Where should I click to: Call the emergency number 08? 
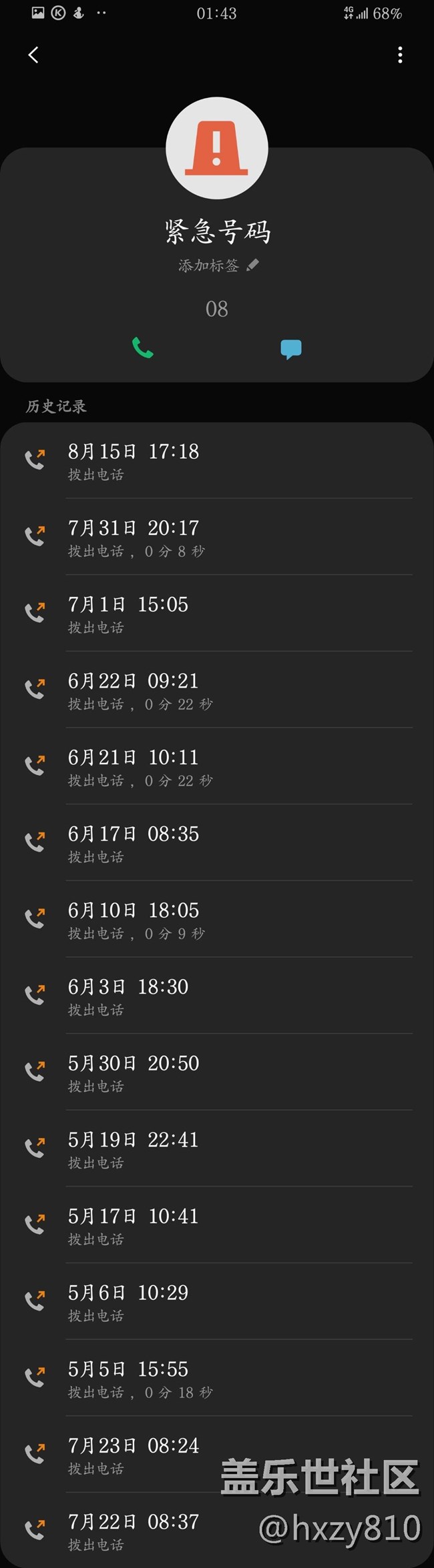click(x=143, y=347)
